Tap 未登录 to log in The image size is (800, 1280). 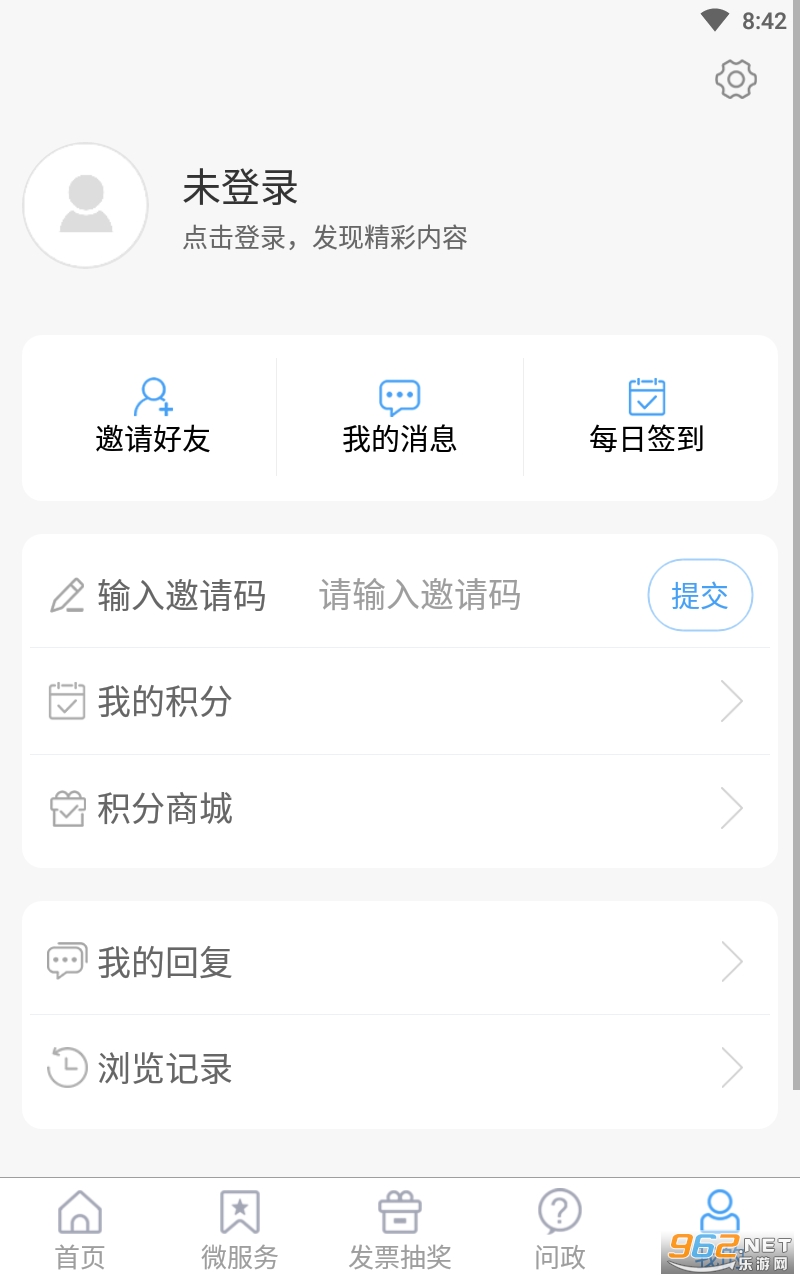(x=241, y=187)
